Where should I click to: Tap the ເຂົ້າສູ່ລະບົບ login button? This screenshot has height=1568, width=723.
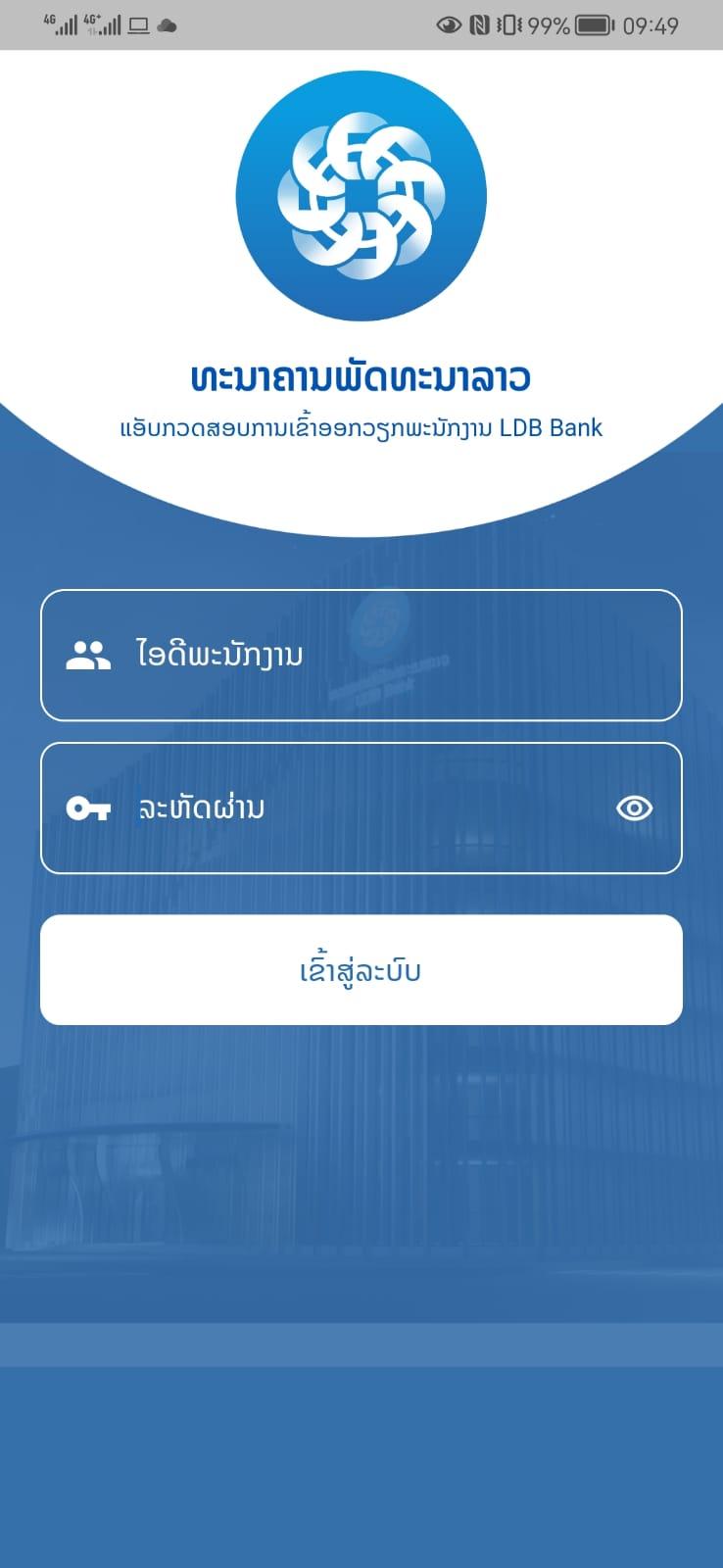[x=361, y=970]
